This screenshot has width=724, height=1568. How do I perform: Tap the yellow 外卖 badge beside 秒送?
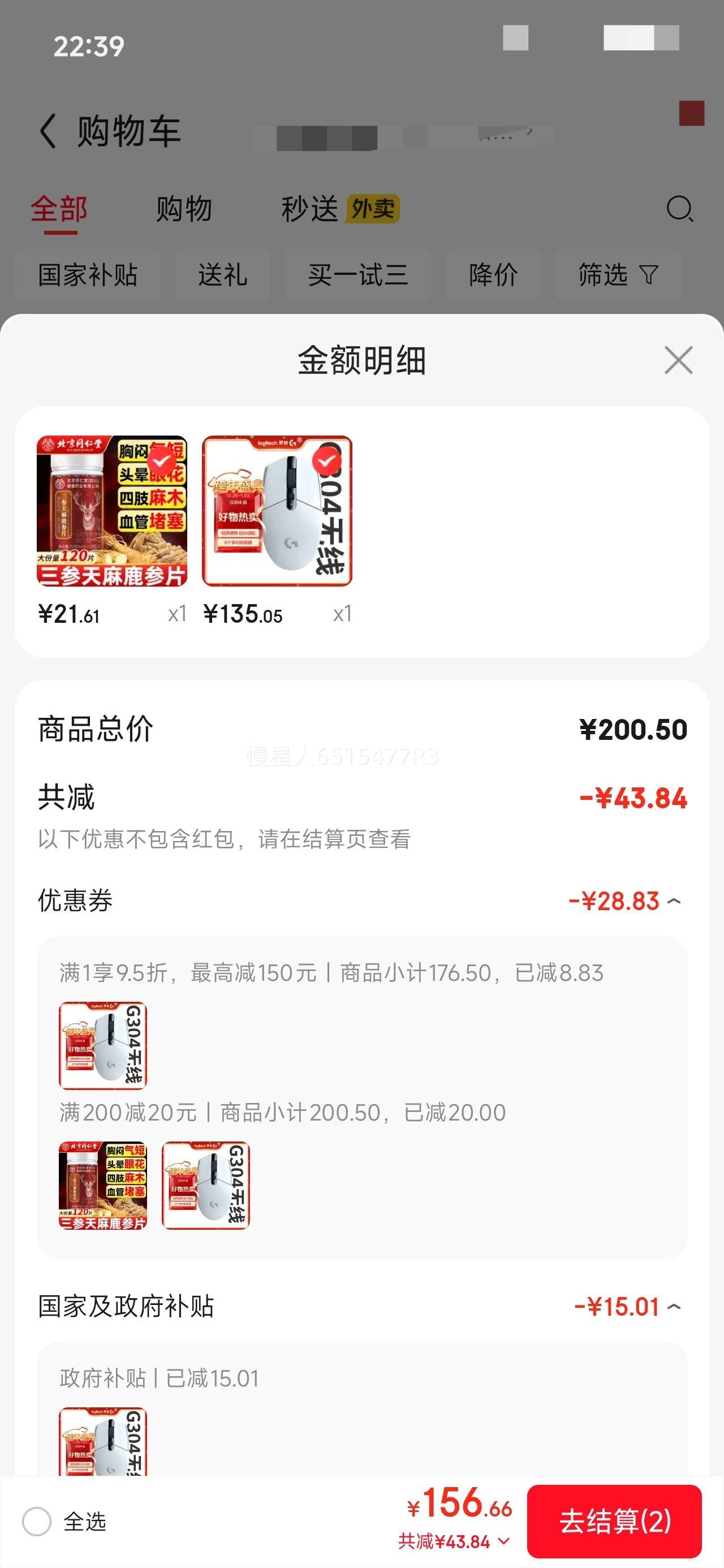tap(372, 209)
